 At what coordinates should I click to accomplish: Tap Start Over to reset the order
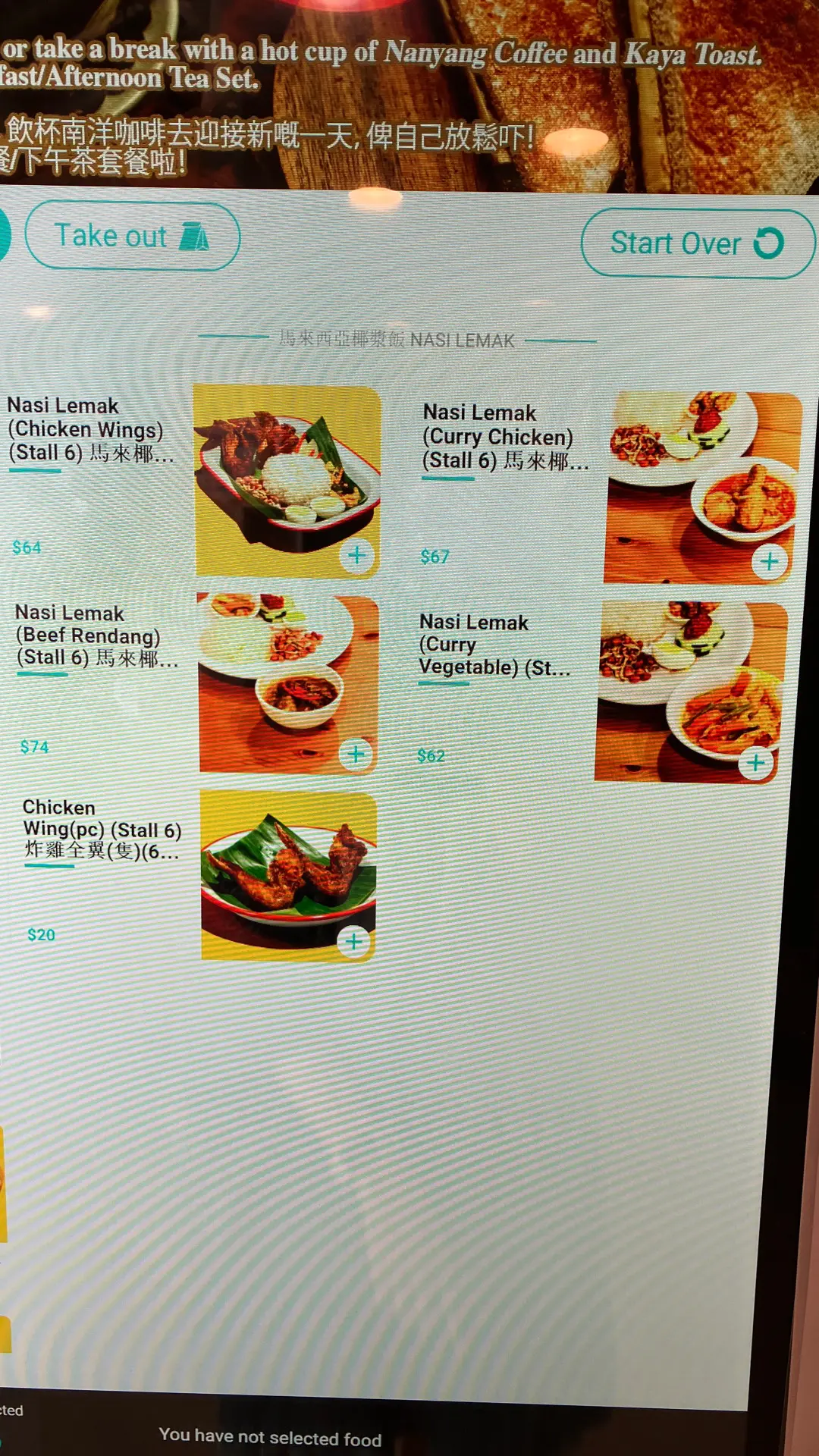[696, 243]
